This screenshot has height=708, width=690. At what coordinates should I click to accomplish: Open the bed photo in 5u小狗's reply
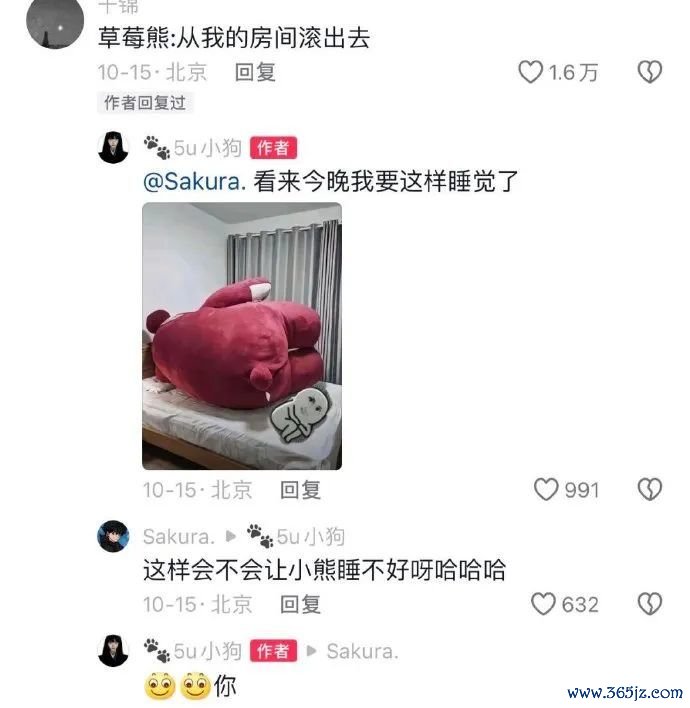241,336
